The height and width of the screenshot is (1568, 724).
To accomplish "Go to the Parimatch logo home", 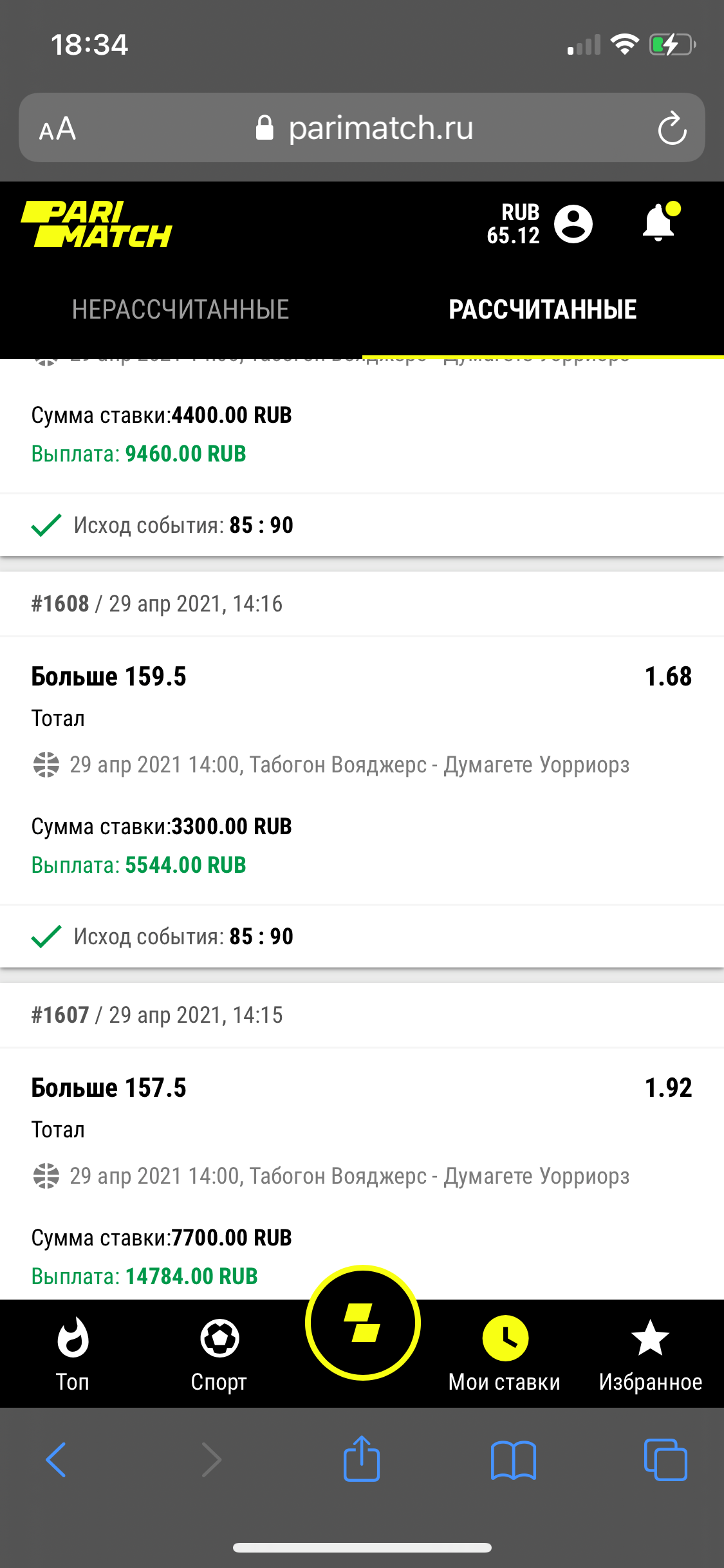I will pyautogui.click(x=97, y=225).
